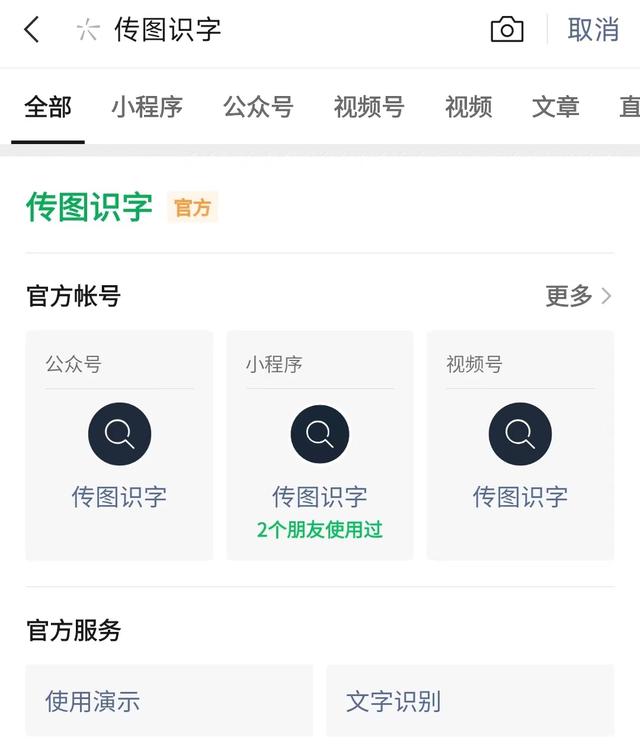Open the 公众号 card for 传图识字
This screenshot has height=750, width=640.
pyautogui.click(x=119, y=445)
